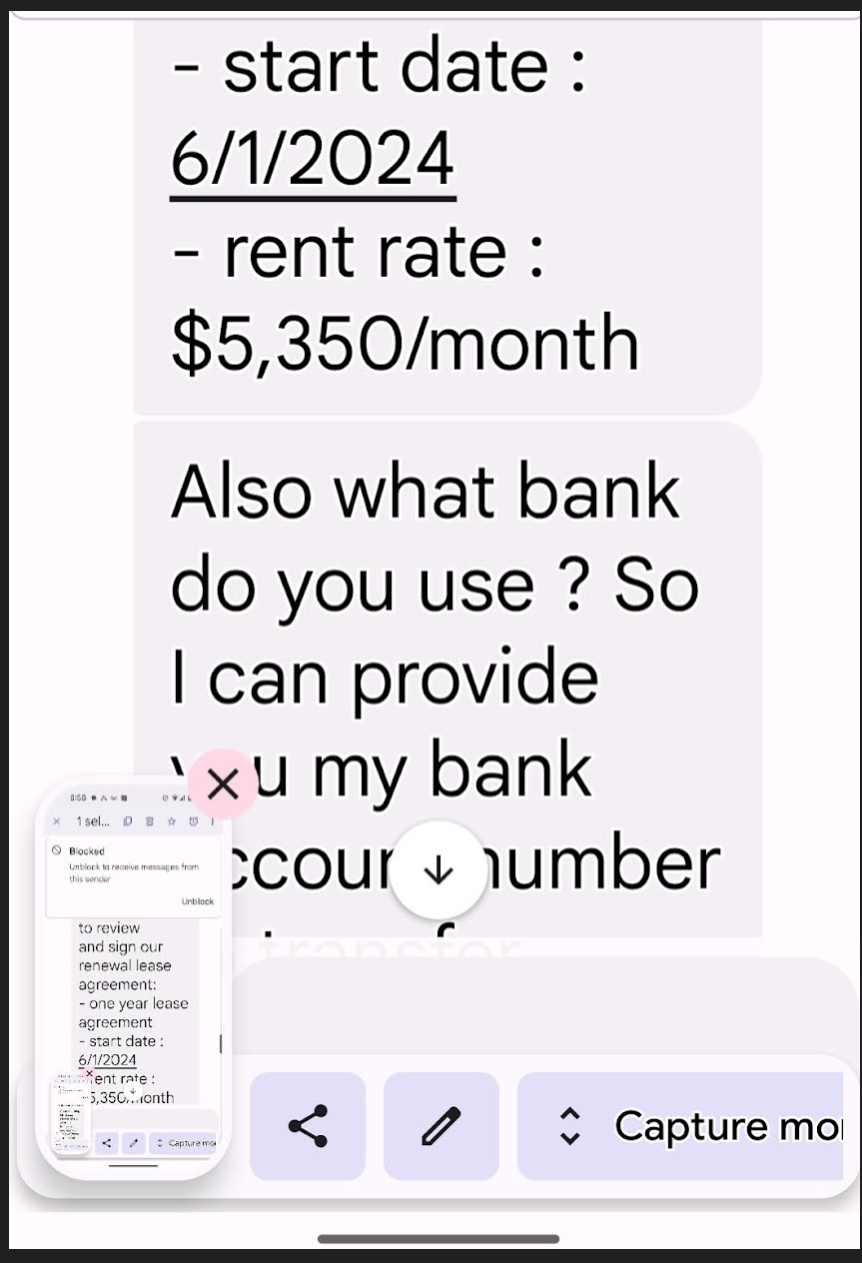This screenshot has width=862, height=1263.
Task: Jump to the latest message with the down arrow
Action: (438, 872)
